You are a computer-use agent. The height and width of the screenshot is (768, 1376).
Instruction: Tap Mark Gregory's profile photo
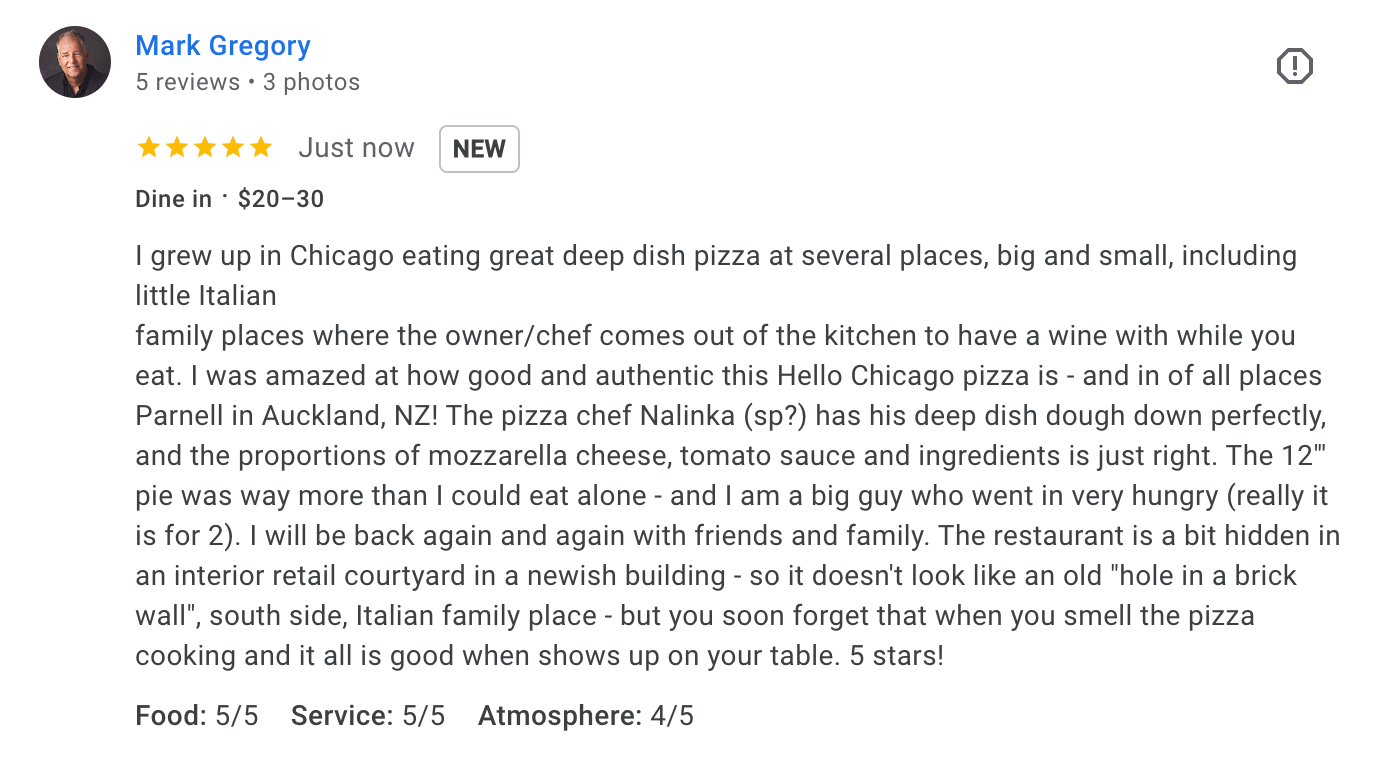pyautogui.click(x=75, y=62)
